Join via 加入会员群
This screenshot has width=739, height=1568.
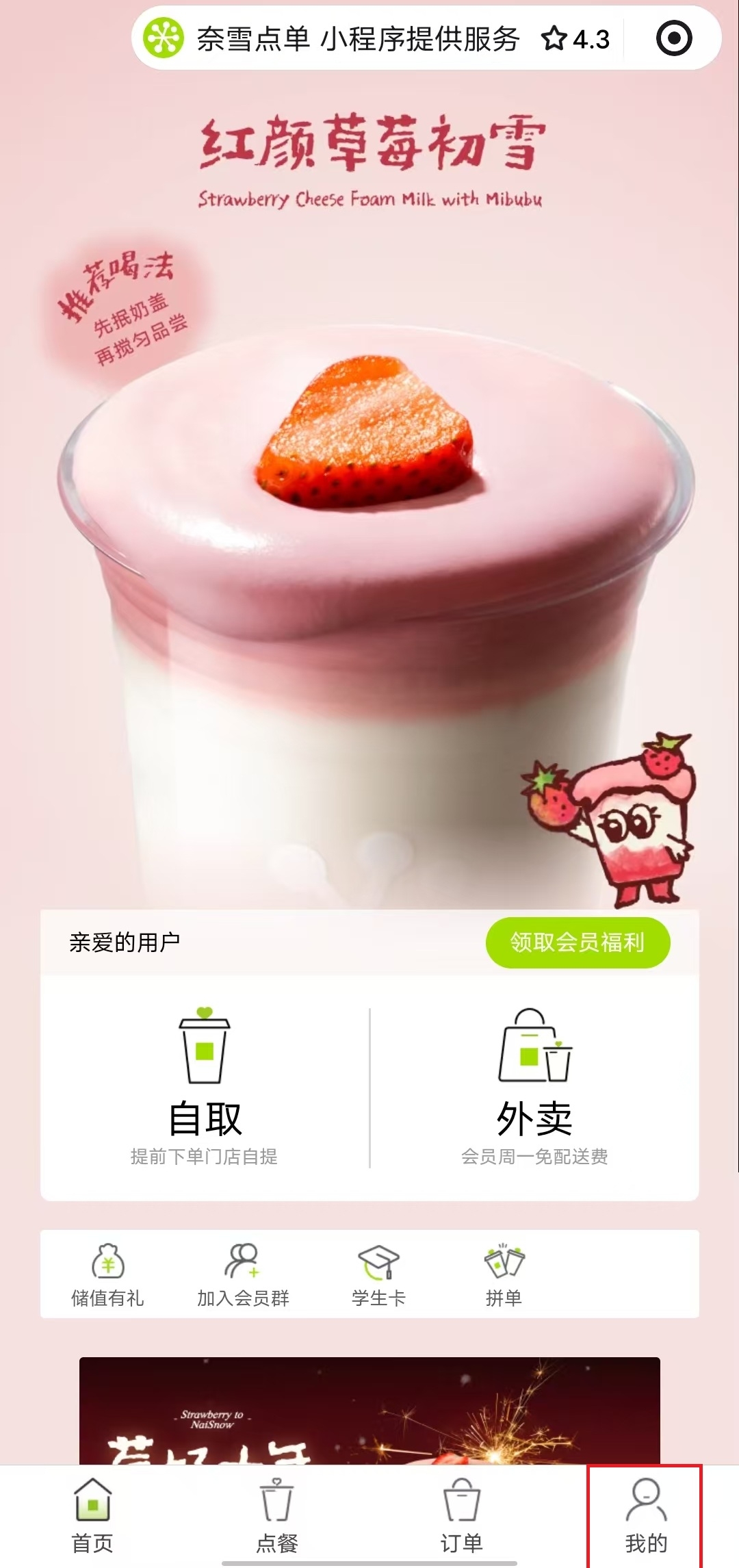point(243,1274)
